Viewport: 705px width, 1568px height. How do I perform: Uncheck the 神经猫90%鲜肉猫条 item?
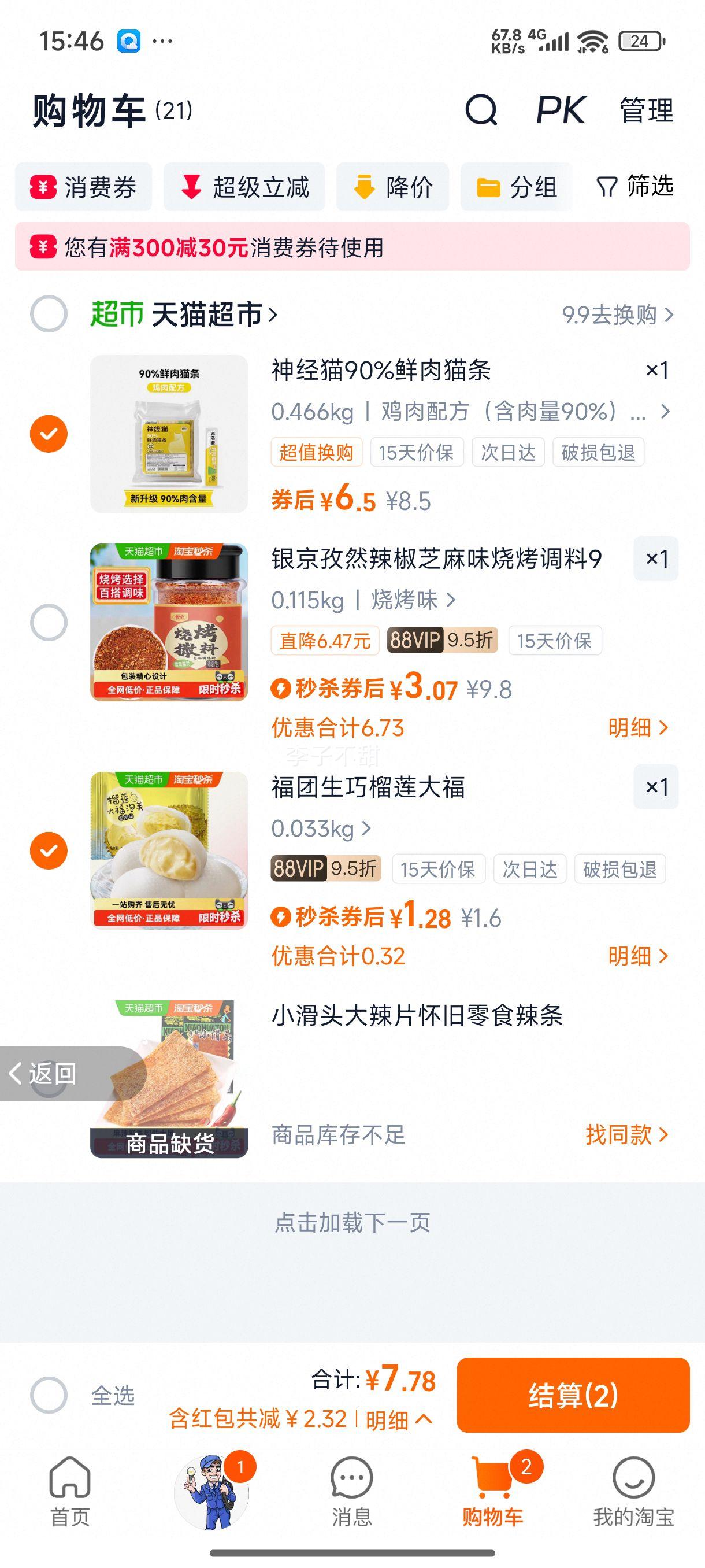coord(49,434)
